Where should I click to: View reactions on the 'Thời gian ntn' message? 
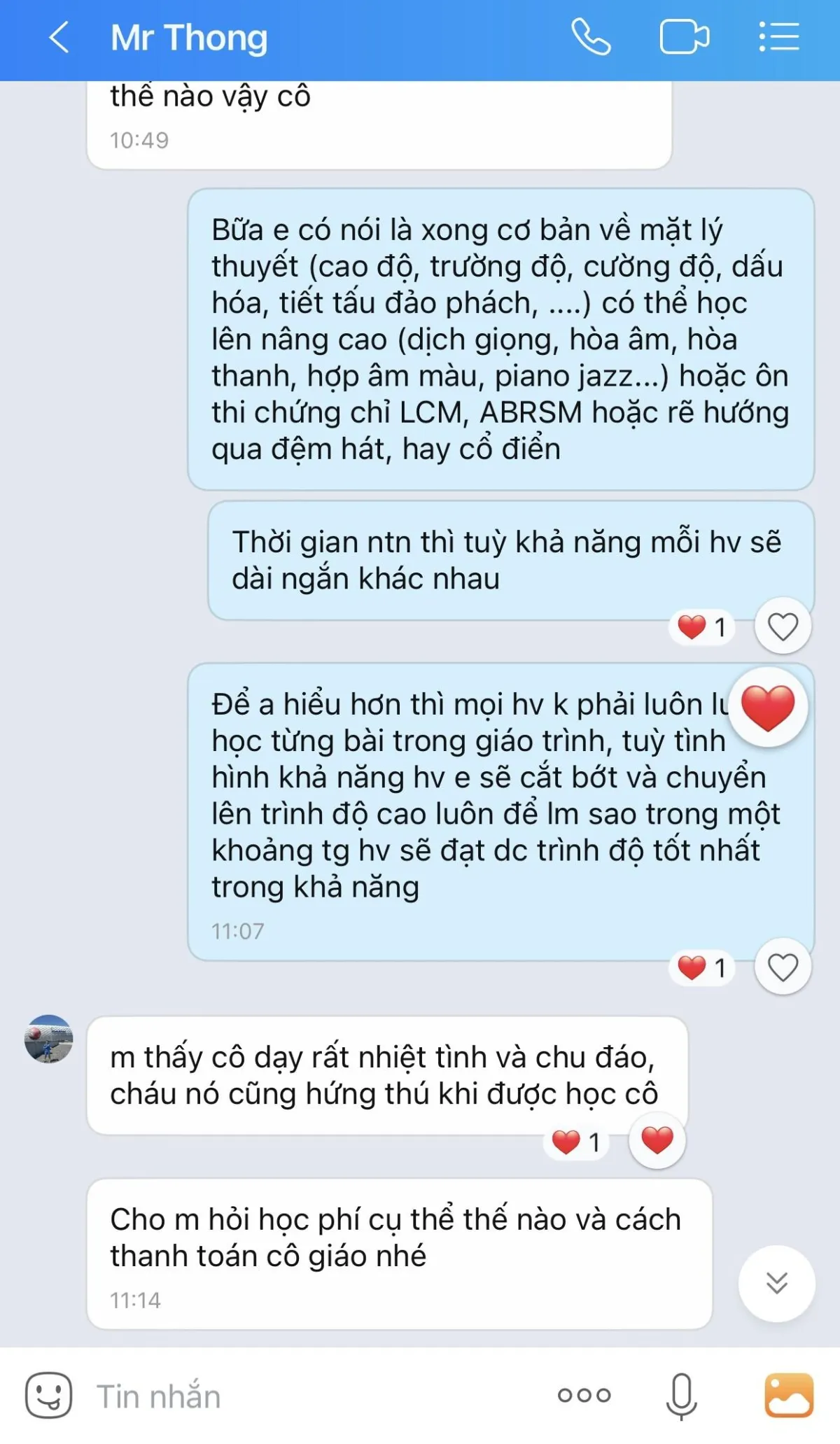click(x=702, y=626)
